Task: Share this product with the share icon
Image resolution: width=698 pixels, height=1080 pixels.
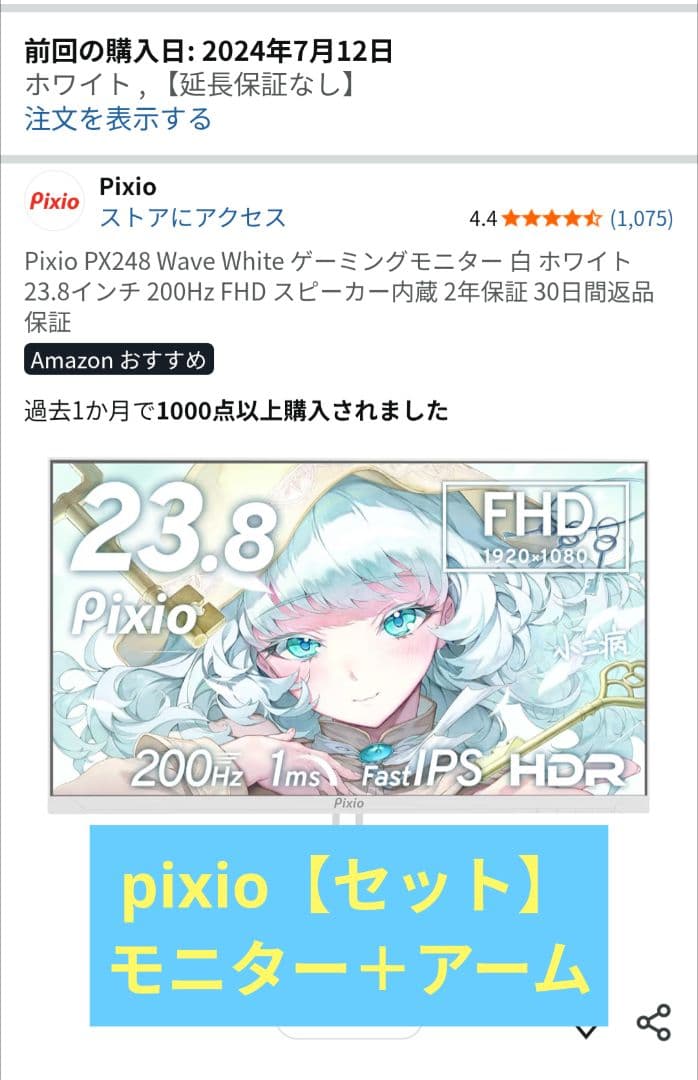Action: (653, 1023)
